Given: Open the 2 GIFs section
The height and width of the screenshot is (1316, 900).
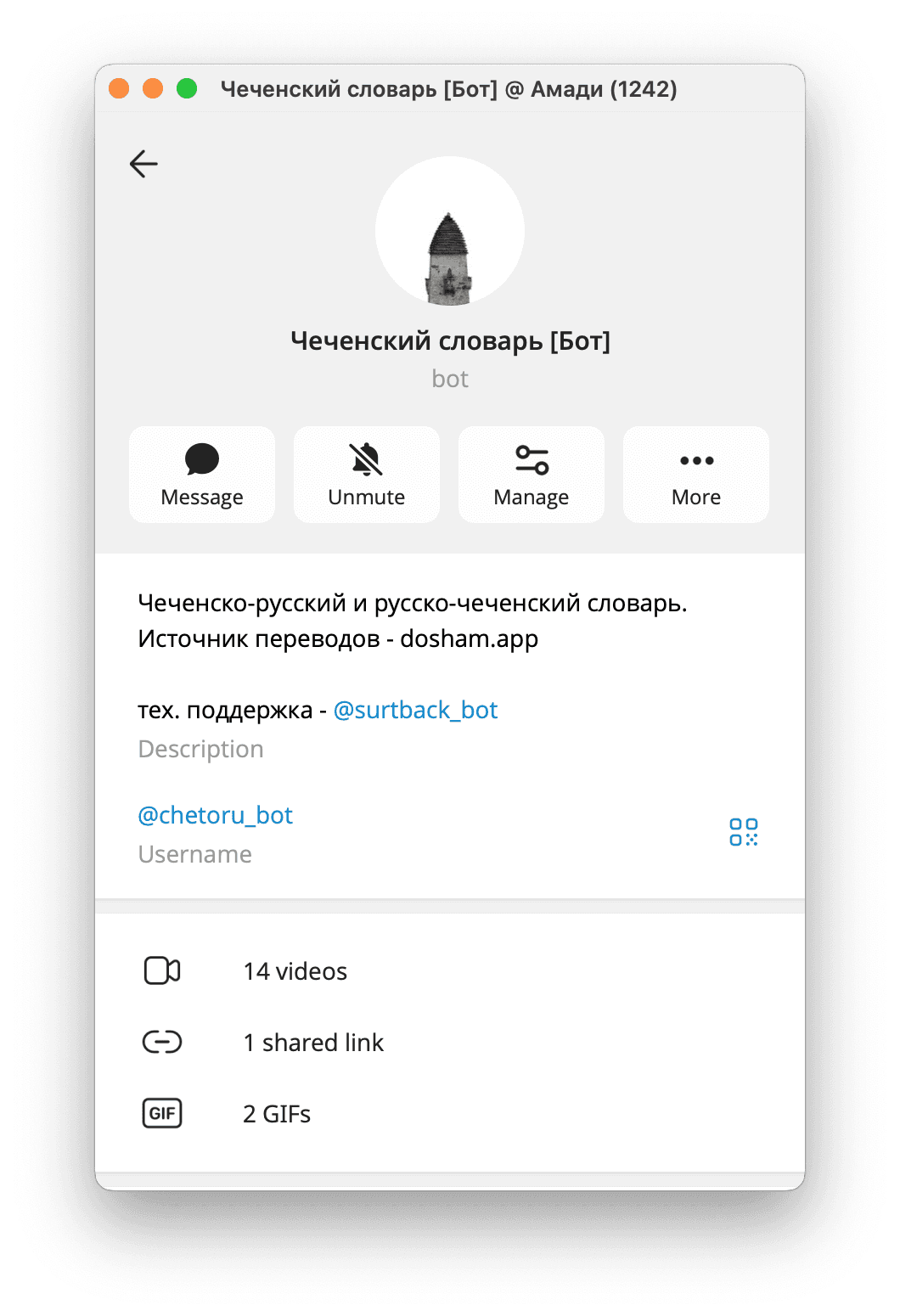Looking at the screenshot, I should pos(277,1114).
